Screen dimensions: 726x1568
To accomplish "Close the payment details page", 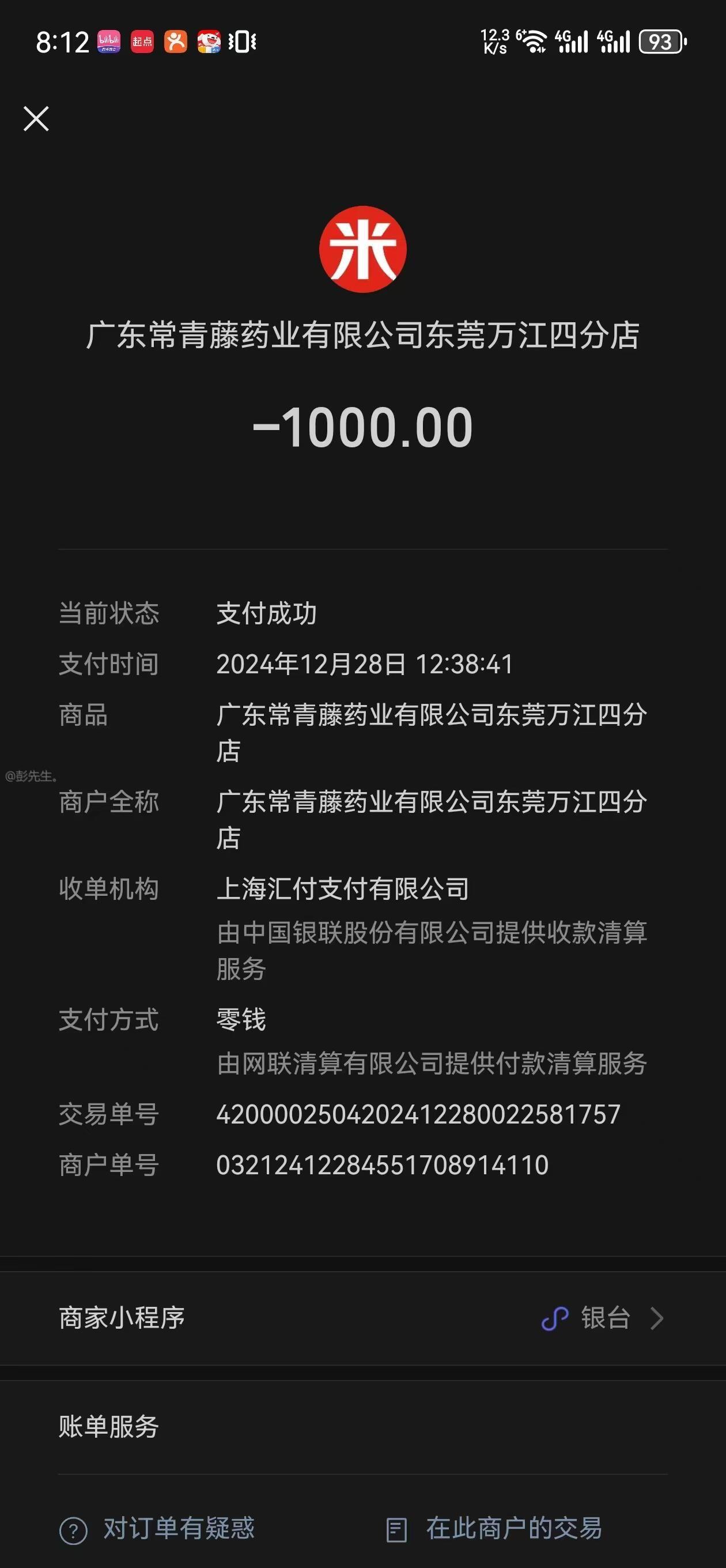I will 36,119.
